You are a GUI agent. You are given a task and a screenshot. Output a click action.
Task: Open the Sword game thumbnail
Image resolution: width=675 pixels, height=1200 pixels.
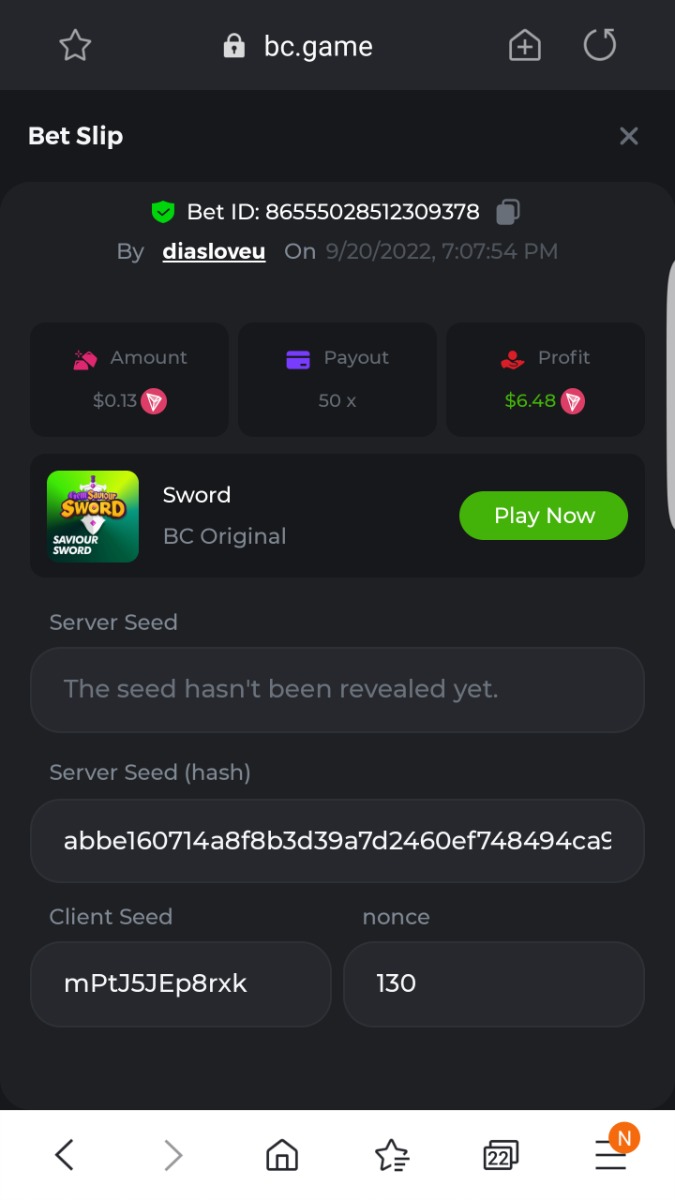pyautogui.click(x=93, y=516)
